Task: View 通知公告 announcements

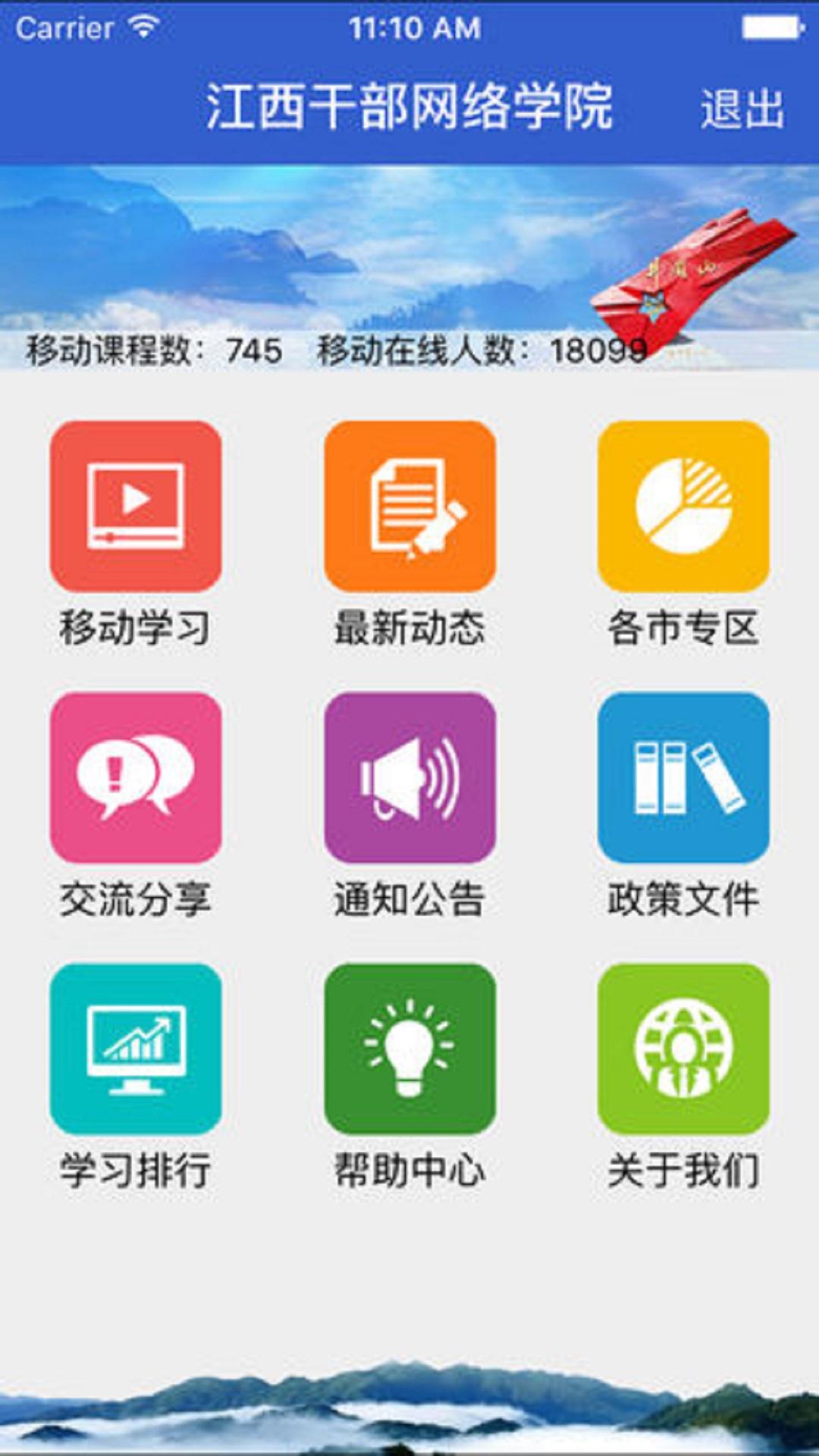Action: click(x=409, y=778)
